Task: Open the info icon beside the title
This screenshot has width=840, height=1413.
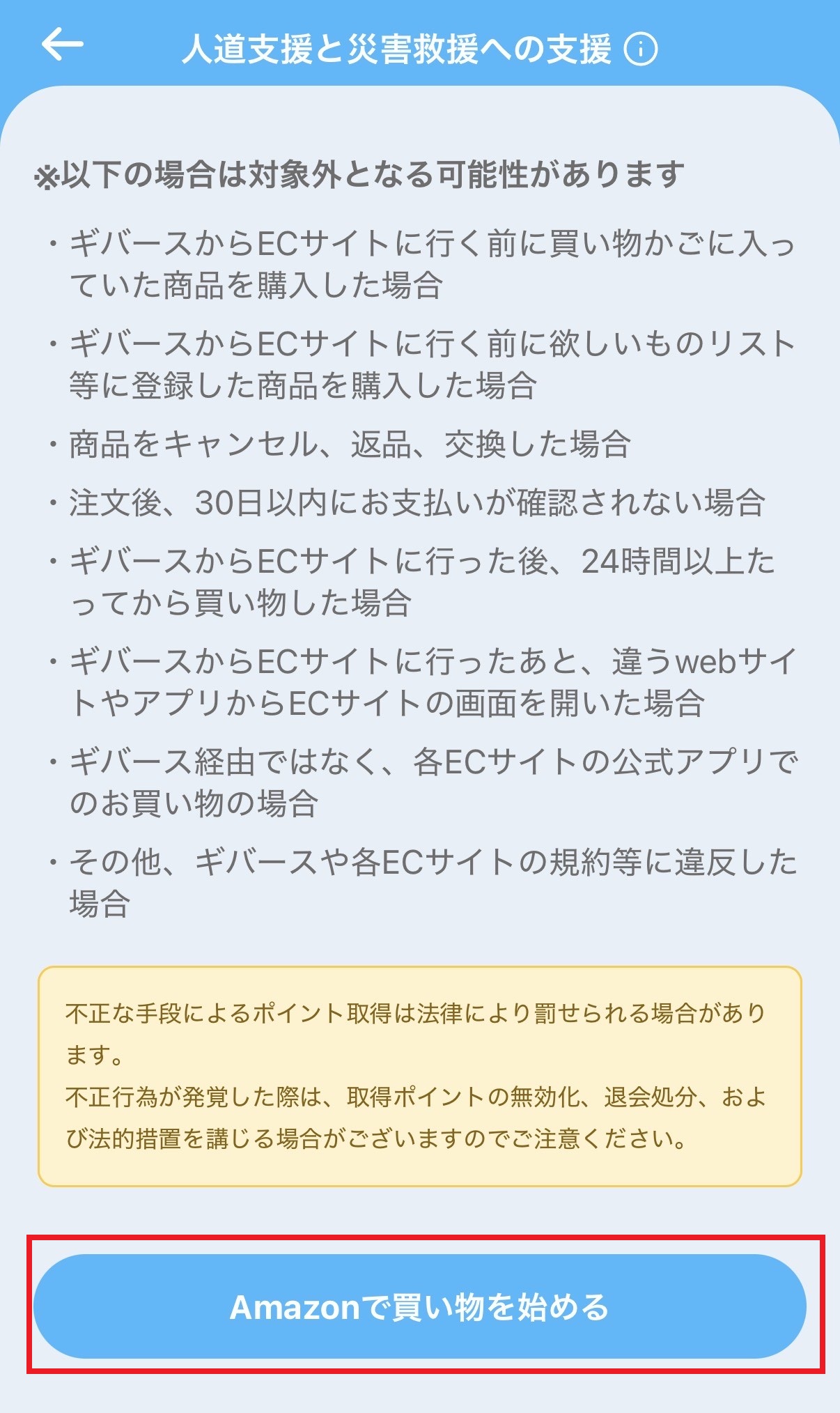Action: pyautogui.click(x=640, y=49)
